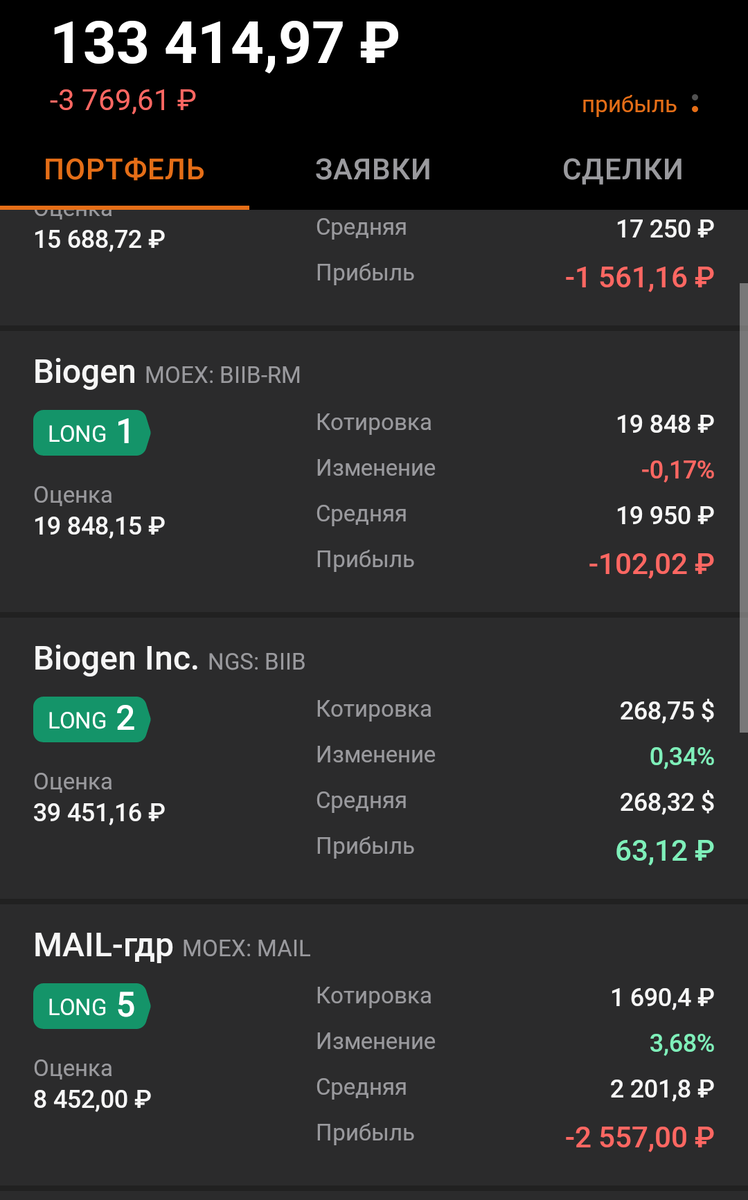Select the ПОРТФЕЛЬ tab
This screenshot has height=1200, width=748.
point(125,169)
